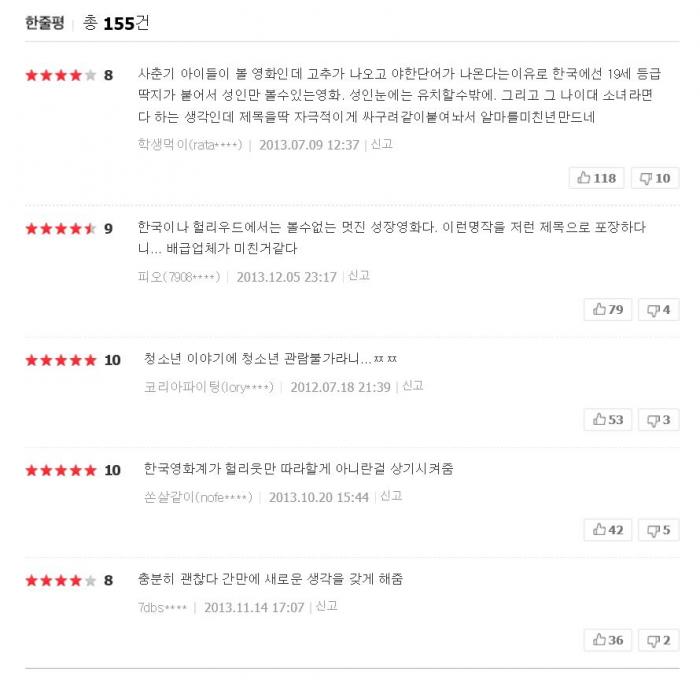This screenshot has height=683, width=700.
Task: Upvote the review by 학생먹이
Action: click(x=597, y=178)
